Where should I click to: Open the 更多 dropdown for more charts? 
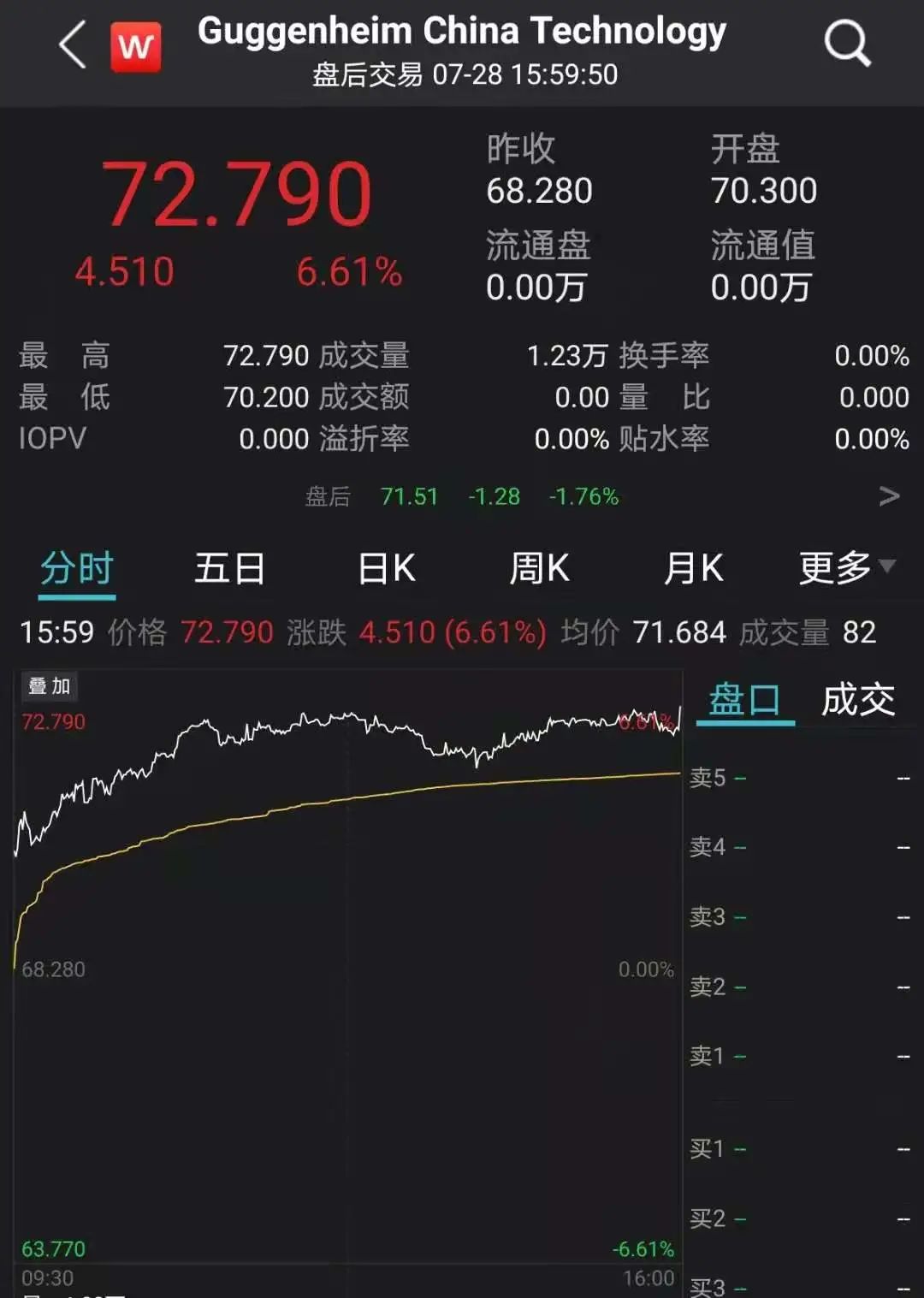pyautogui.click(x=845, y=567)
